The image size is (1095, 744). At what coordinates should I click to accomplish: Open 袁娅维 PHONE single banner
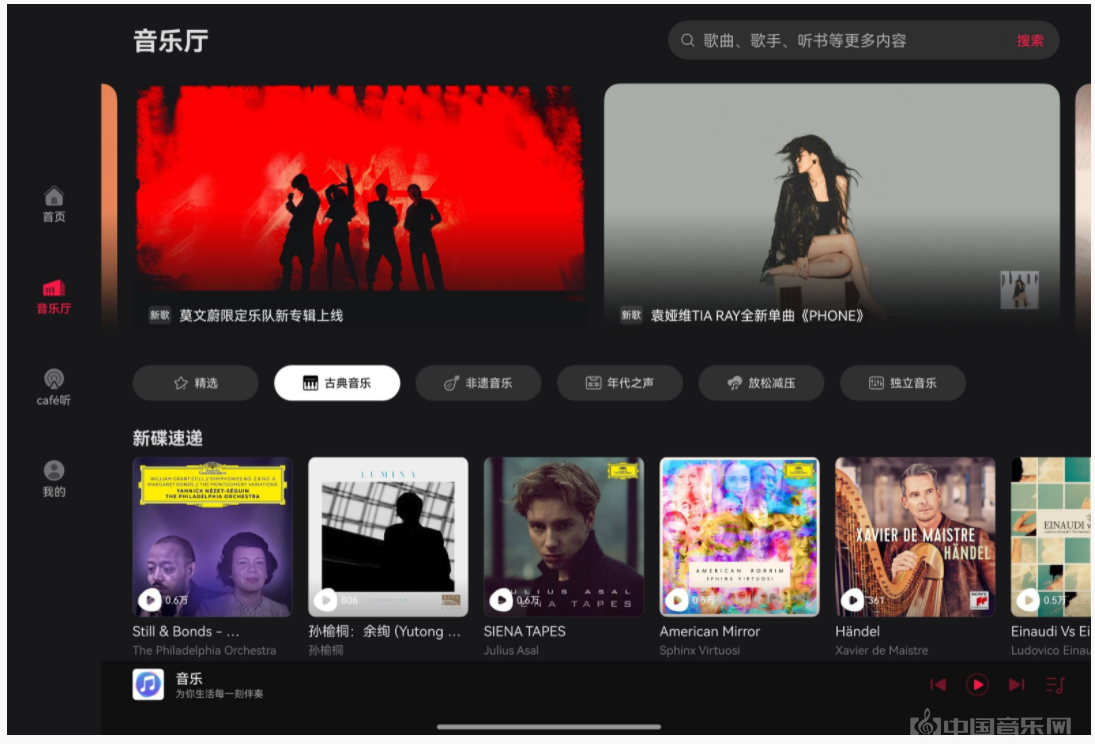tap(831, 208)
